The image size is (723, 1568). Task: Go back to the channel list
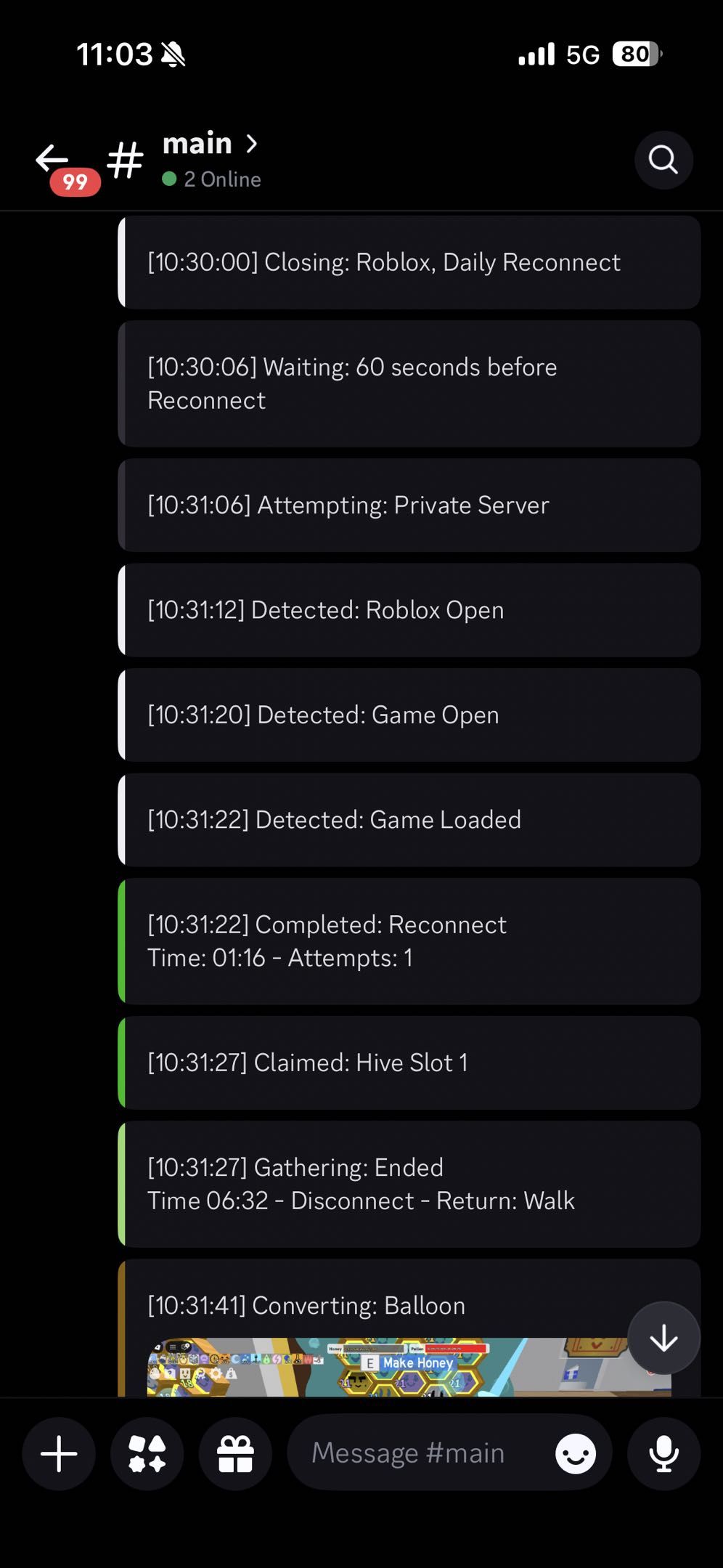tap(52, 159)
